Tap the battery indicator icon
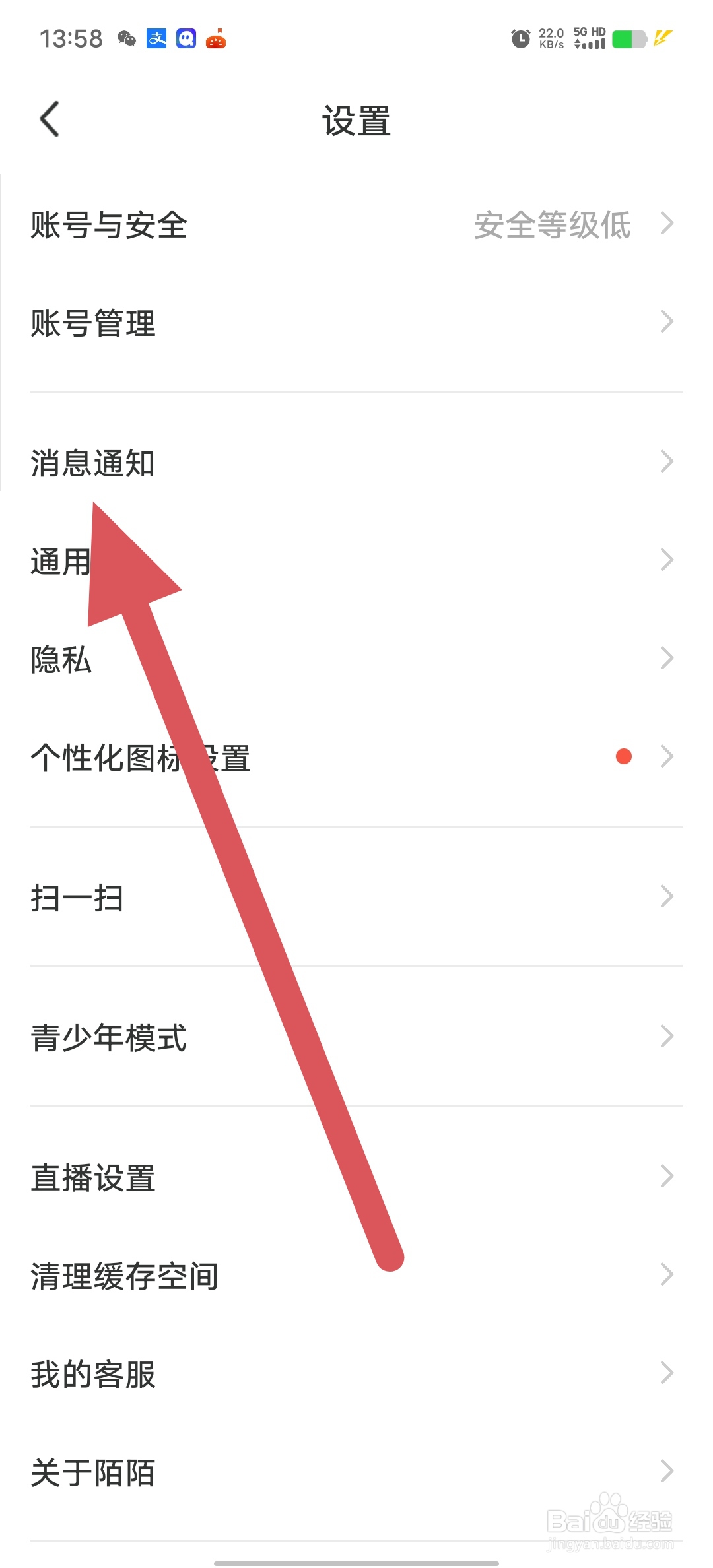 629,39
